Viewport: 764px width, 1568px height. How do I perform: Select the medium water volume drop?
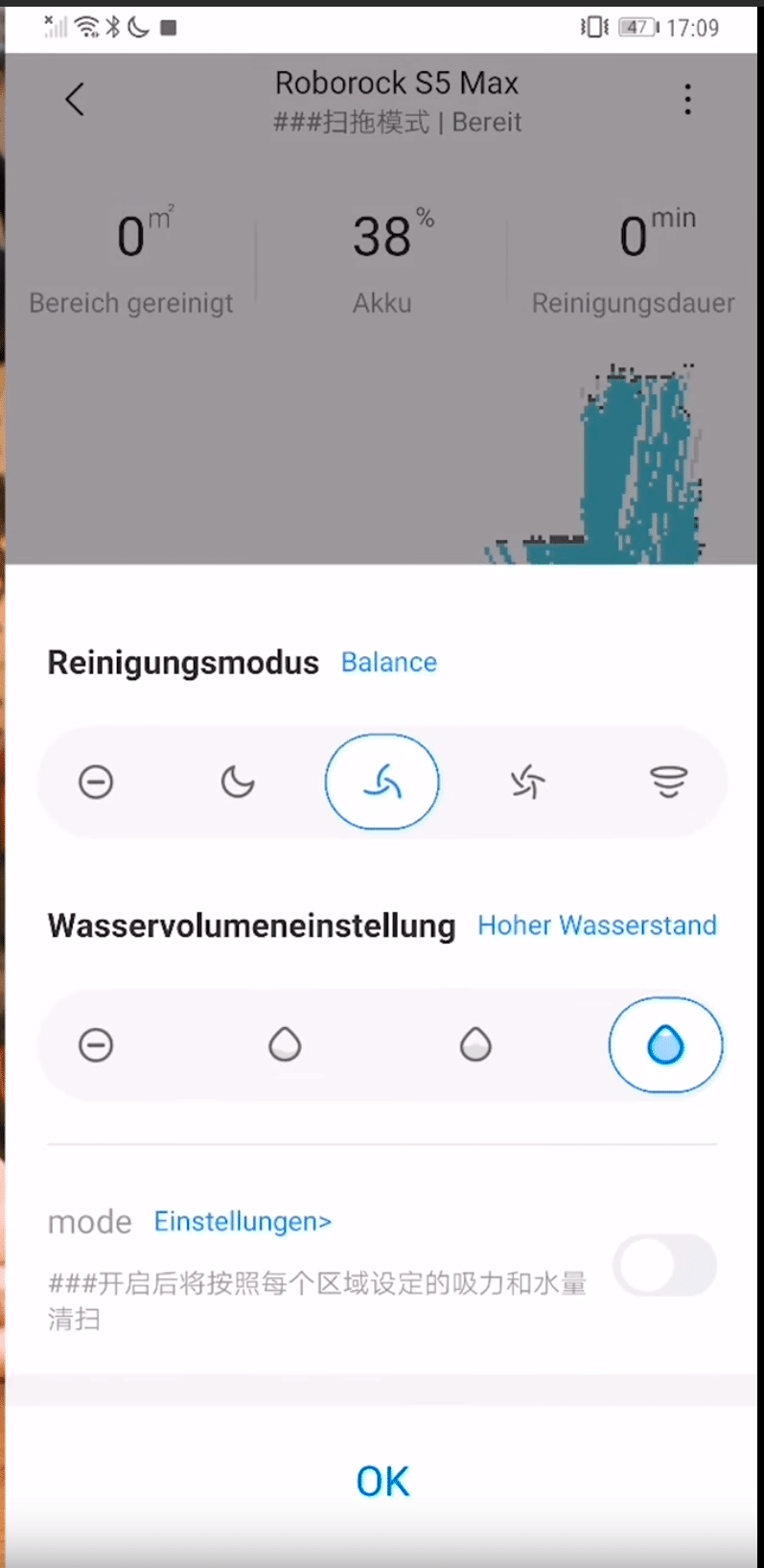(475, 1045)
